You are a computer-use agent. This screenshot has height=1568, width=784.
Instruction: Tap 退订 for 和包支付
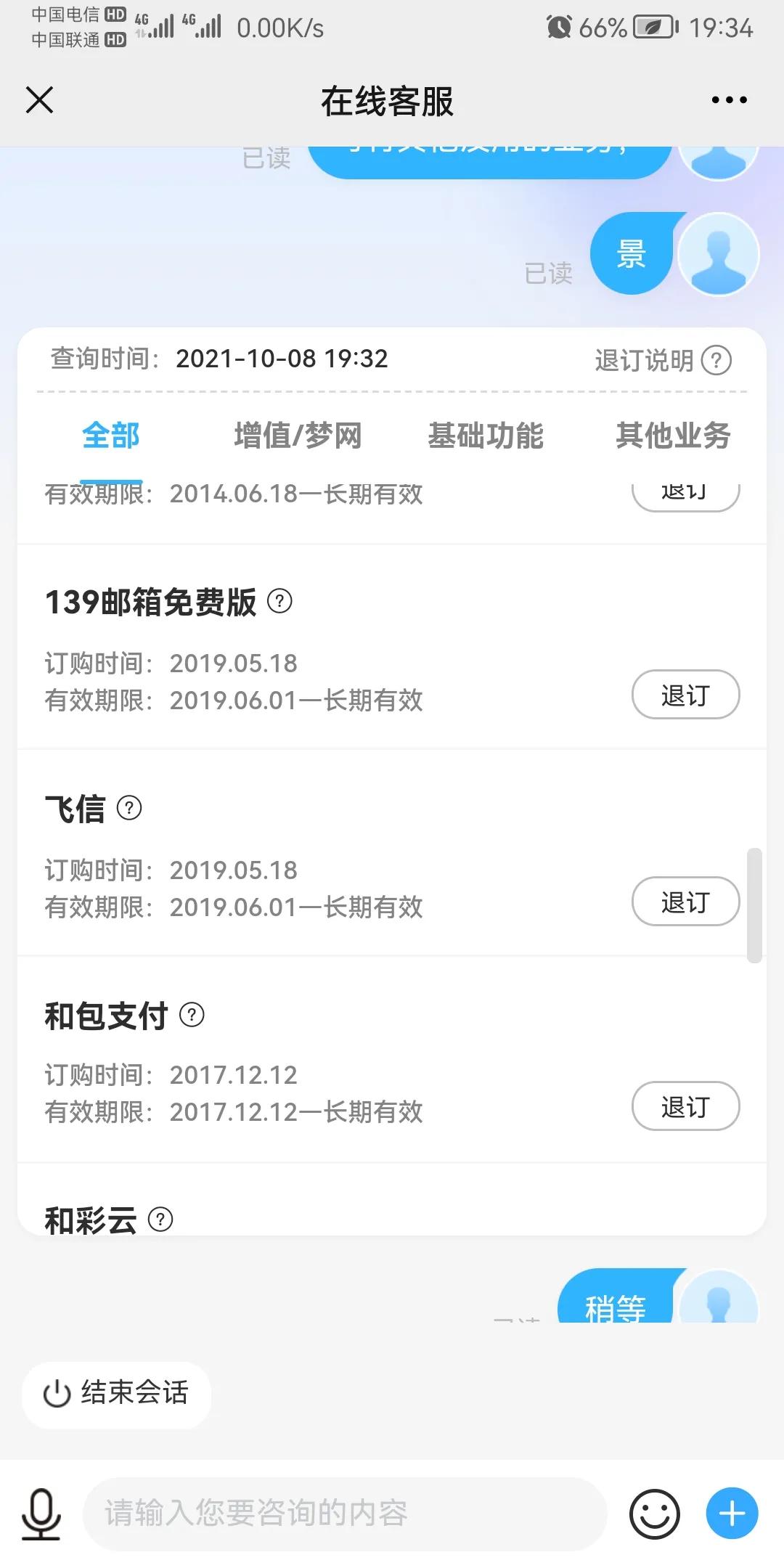tap(685, 1107)
